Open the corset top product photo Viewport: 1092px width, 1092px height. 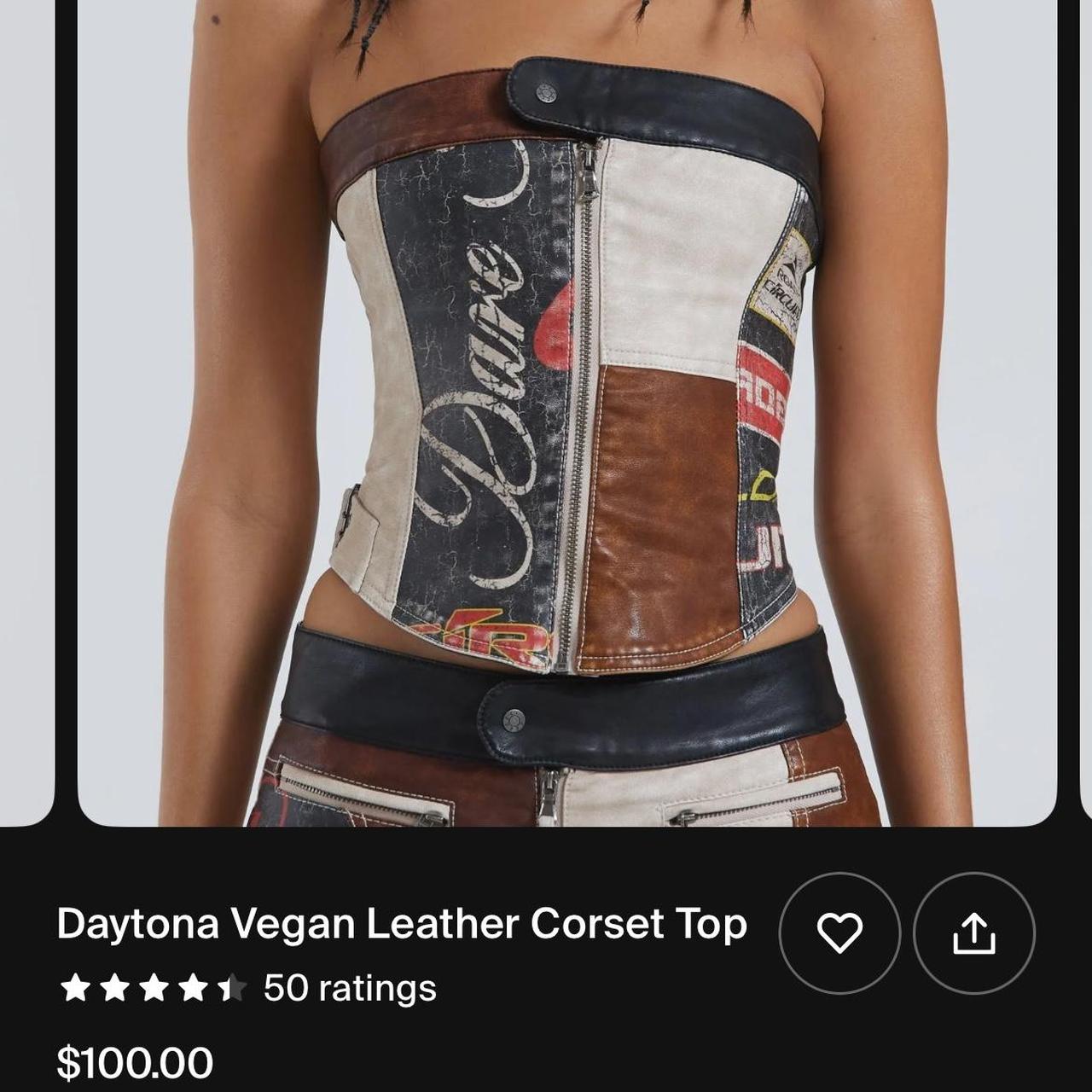coord(566,409)
